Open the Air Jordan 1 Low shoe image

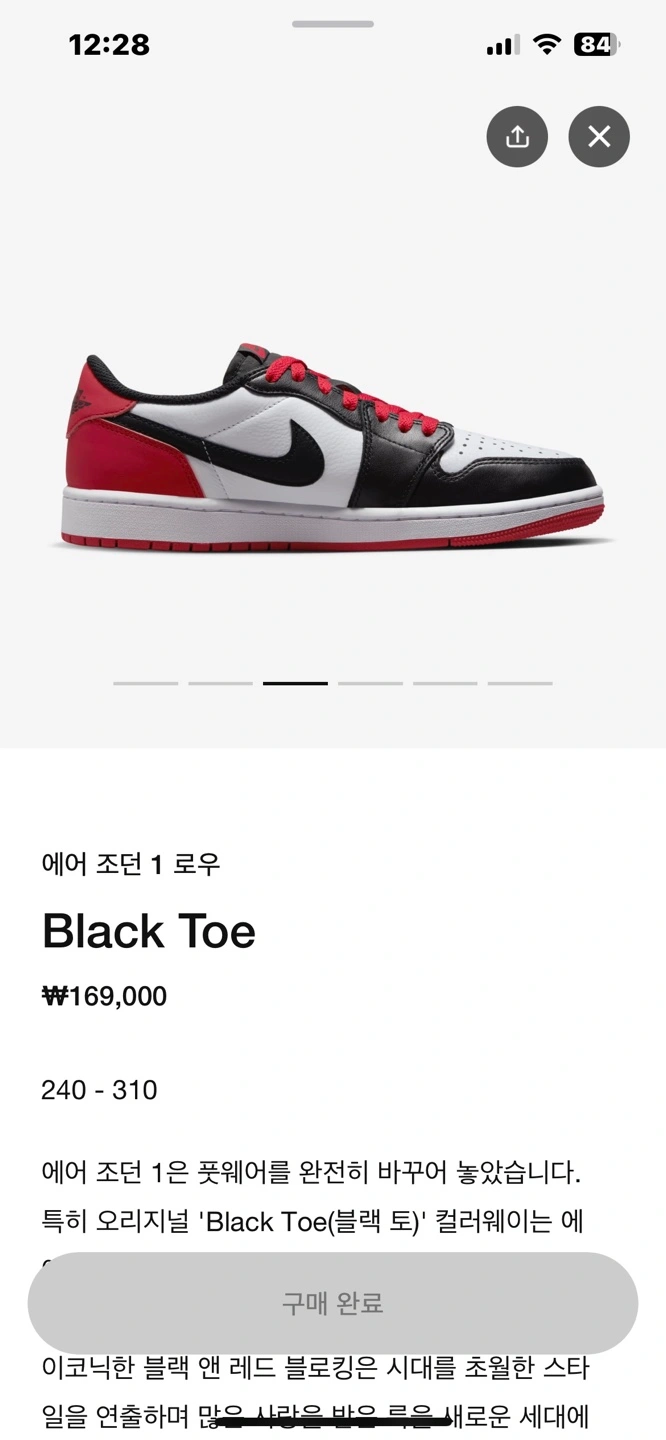[x=333, y=447]
